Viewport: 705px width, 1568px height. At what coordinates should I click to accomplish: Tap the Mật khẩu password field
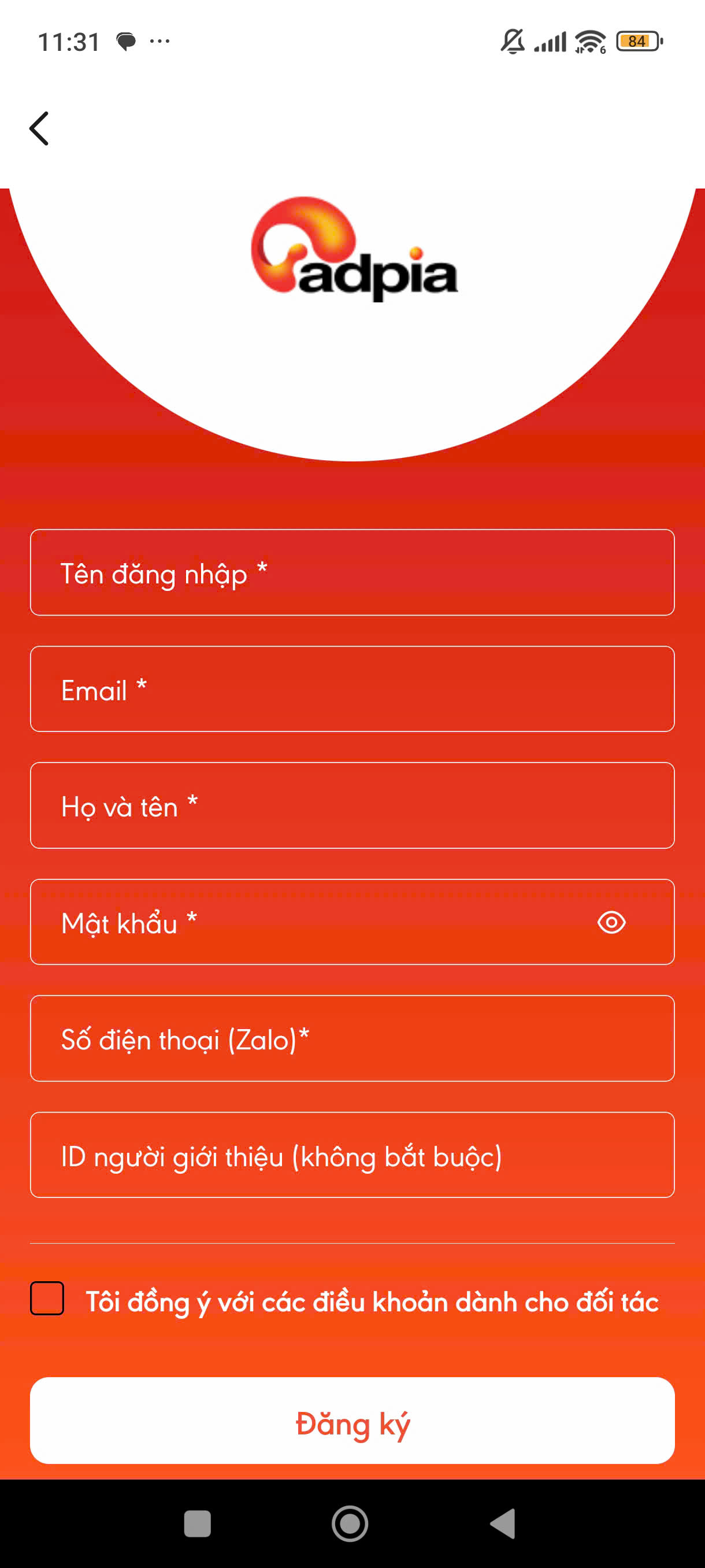[x=352, y=922]
